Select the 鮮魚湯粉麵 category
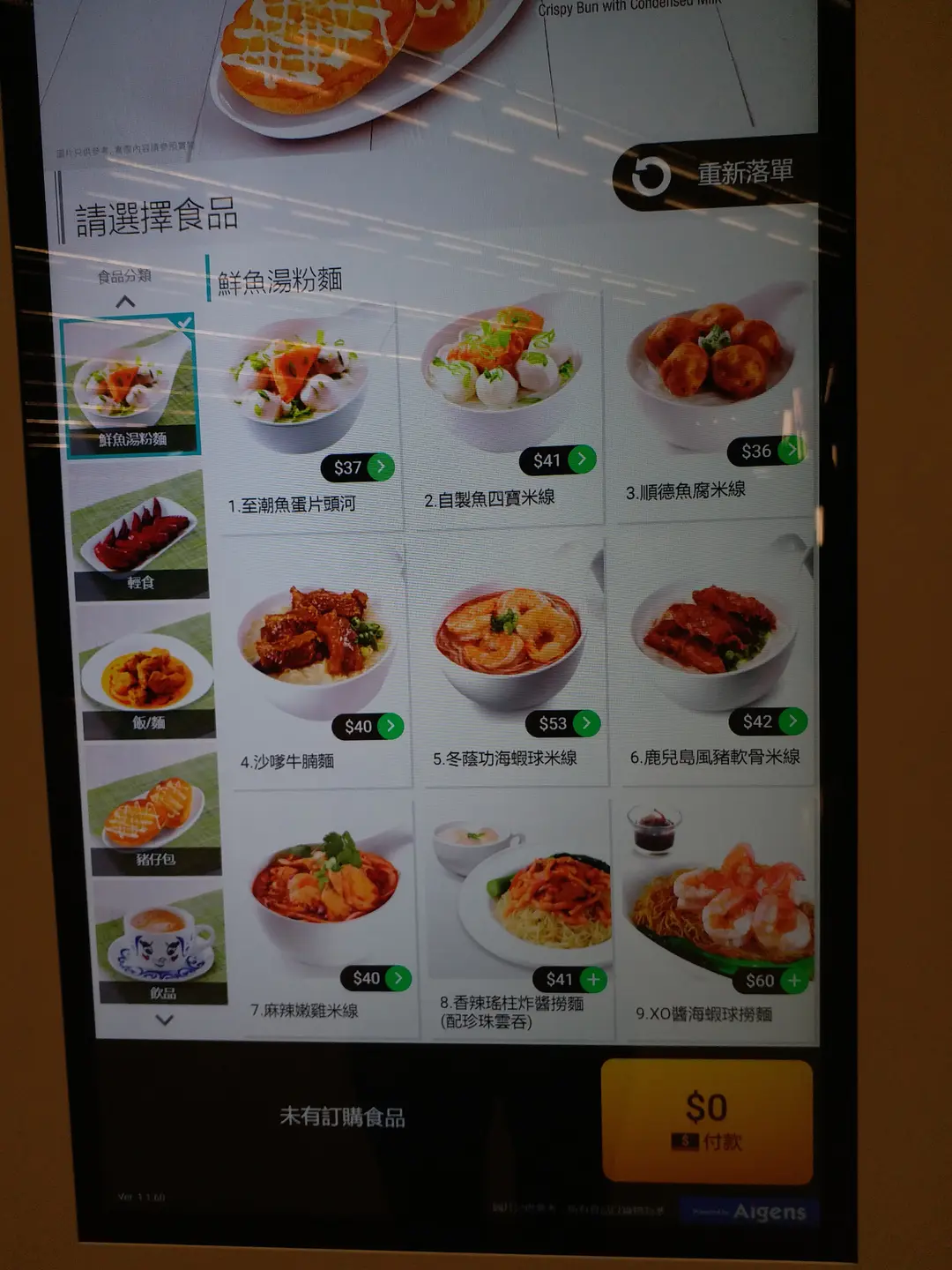952x1270 pixels. click(x=131, y=385)
